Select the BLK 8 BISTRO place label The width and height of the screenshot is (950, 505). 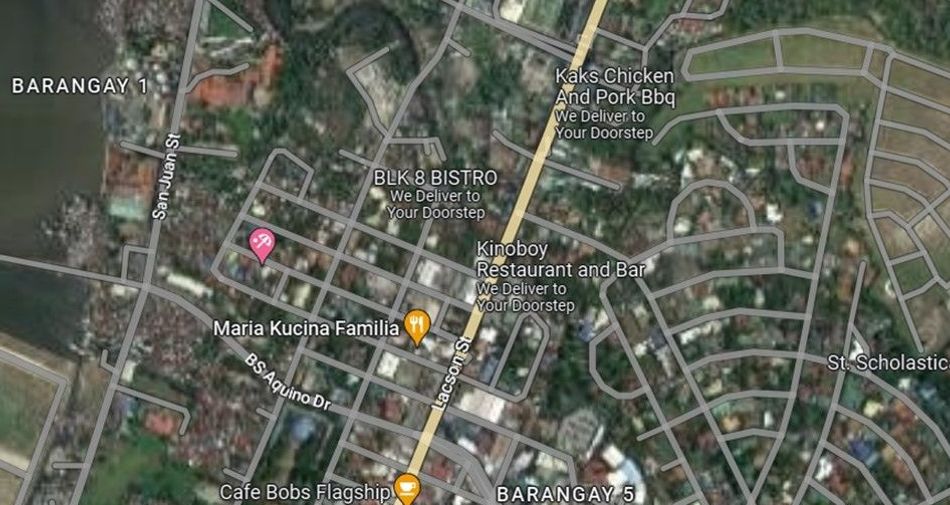pyautogui.click(x=436, y=178)
